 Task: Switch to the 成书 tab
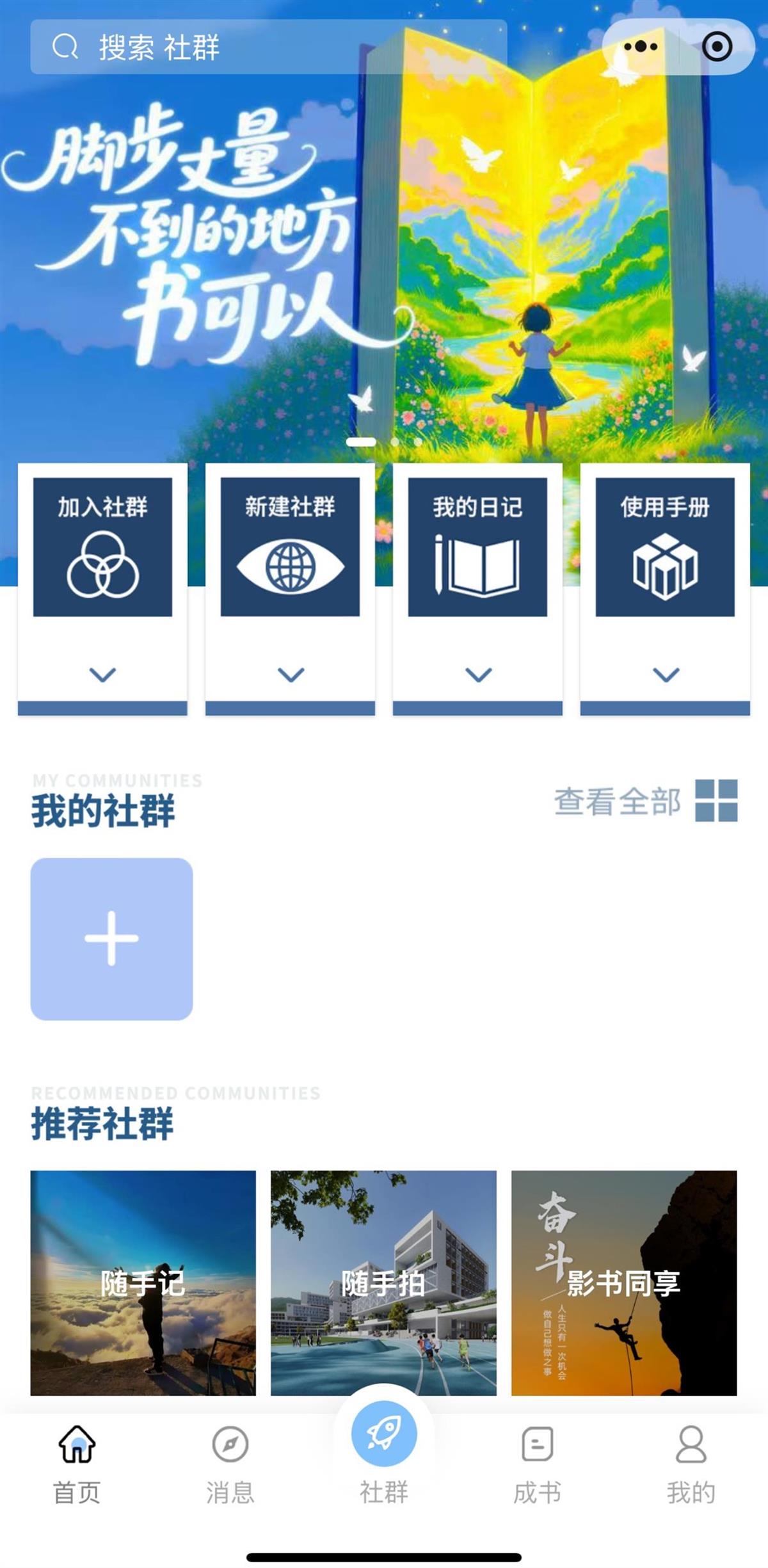pyautogui.click(x=538, y=1464)
